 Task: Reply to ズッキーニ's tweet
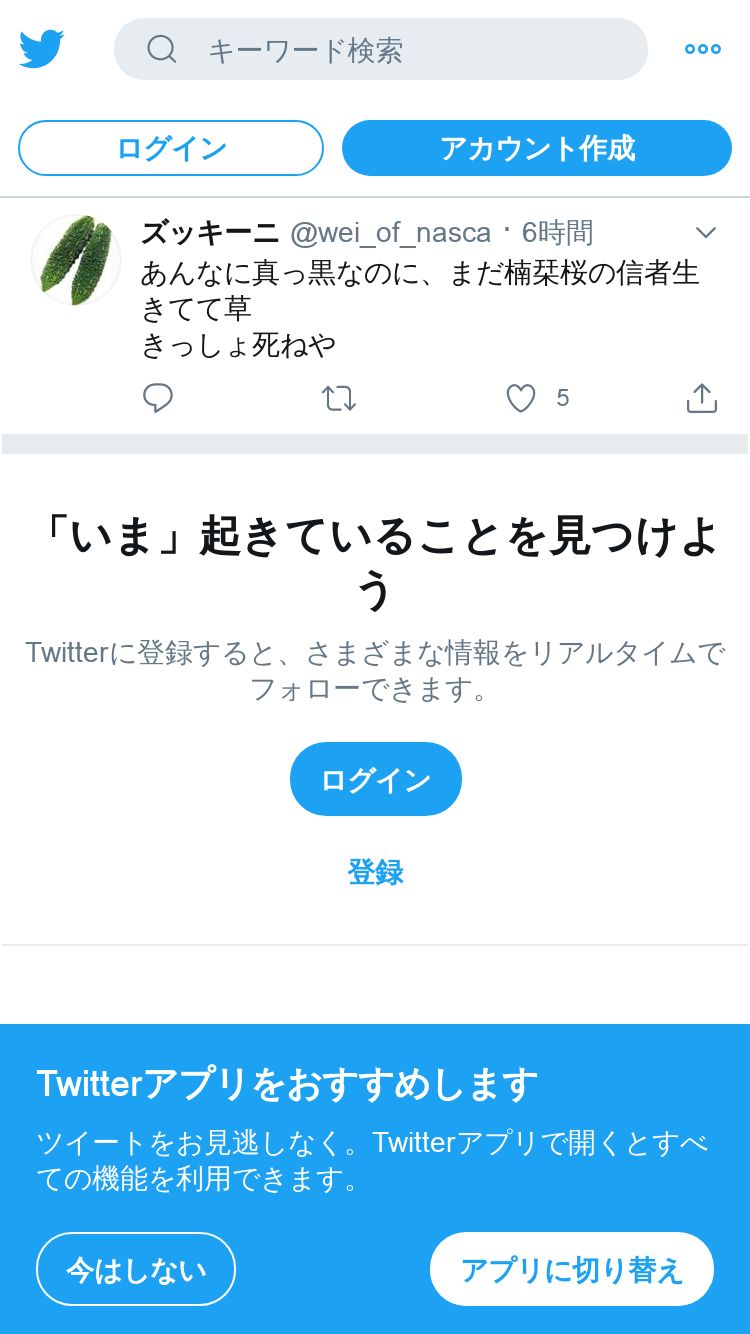pos(158,398)
